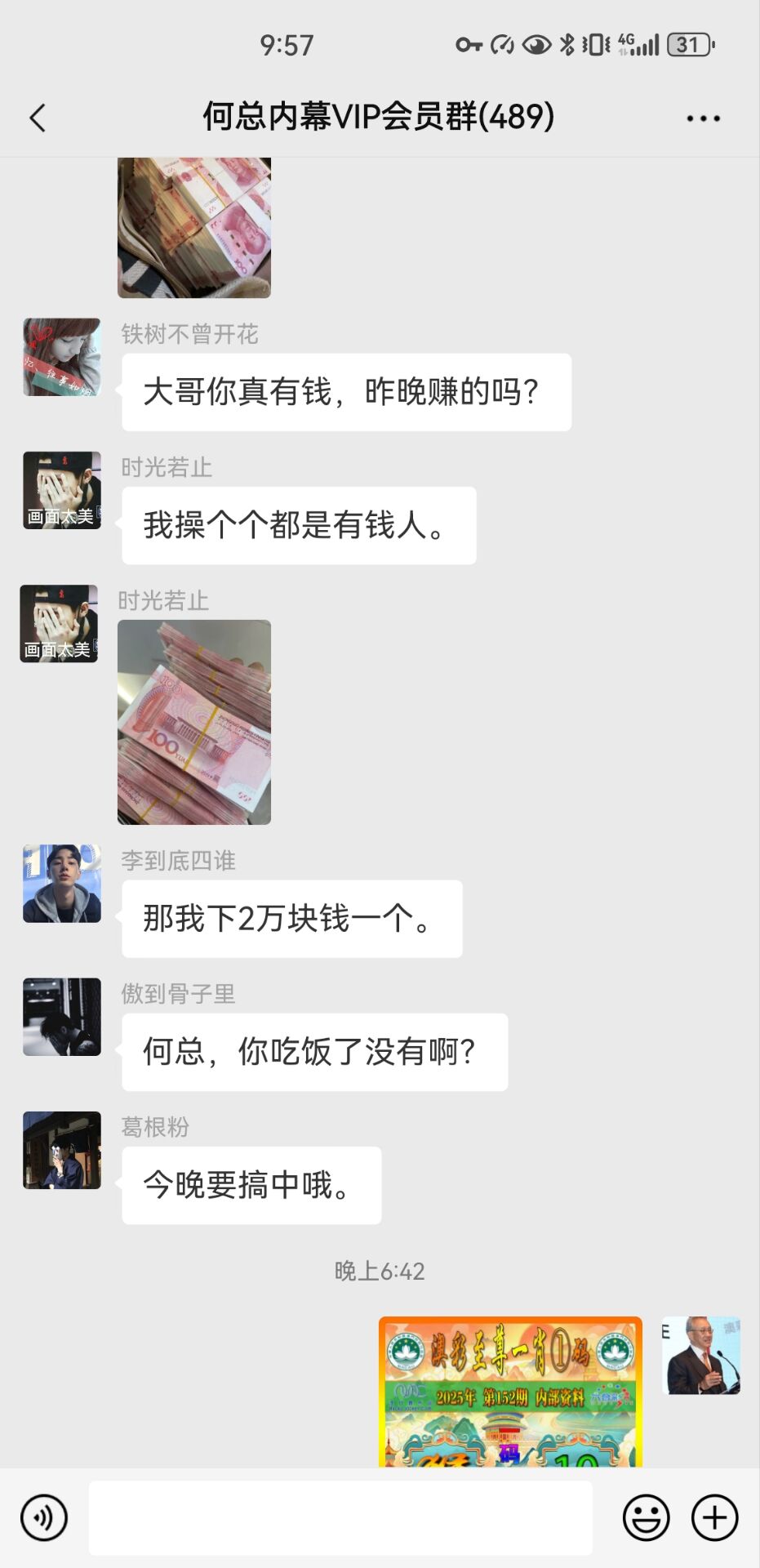Open the plus attachment menu
Screen dimensions: 760x1568
[714, 1517]
